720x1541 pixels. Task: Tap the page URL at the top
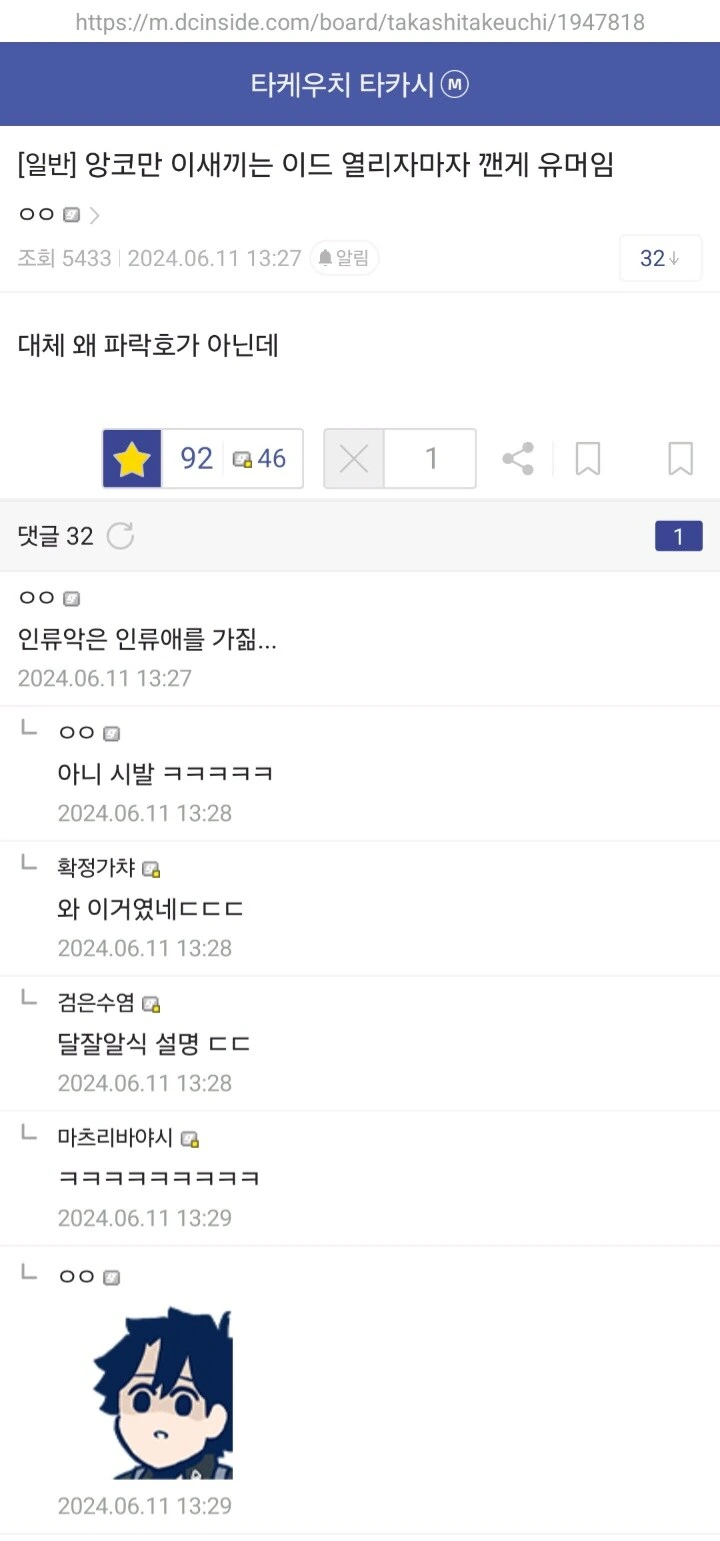click(360, 21)
